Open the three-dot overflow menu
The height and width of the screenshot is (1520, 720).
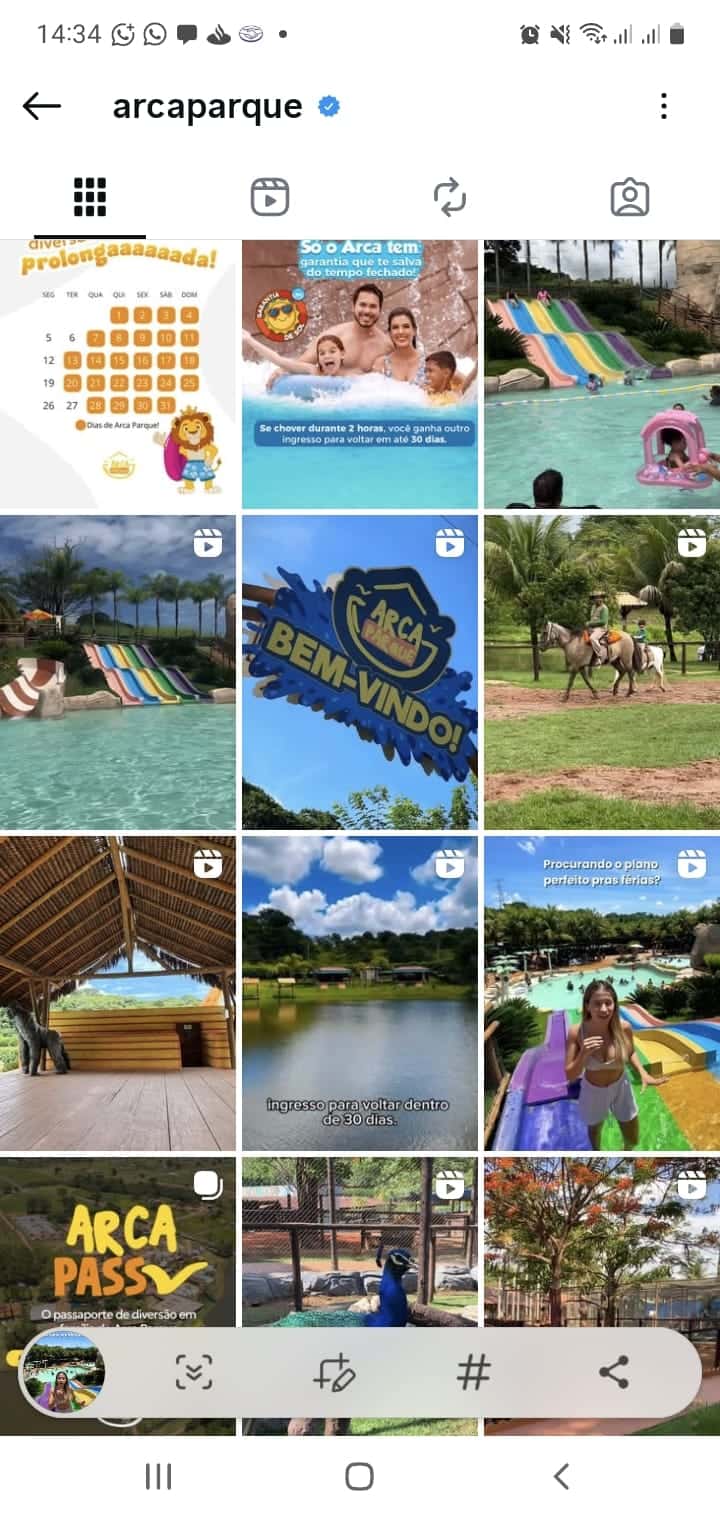point(663,106)
